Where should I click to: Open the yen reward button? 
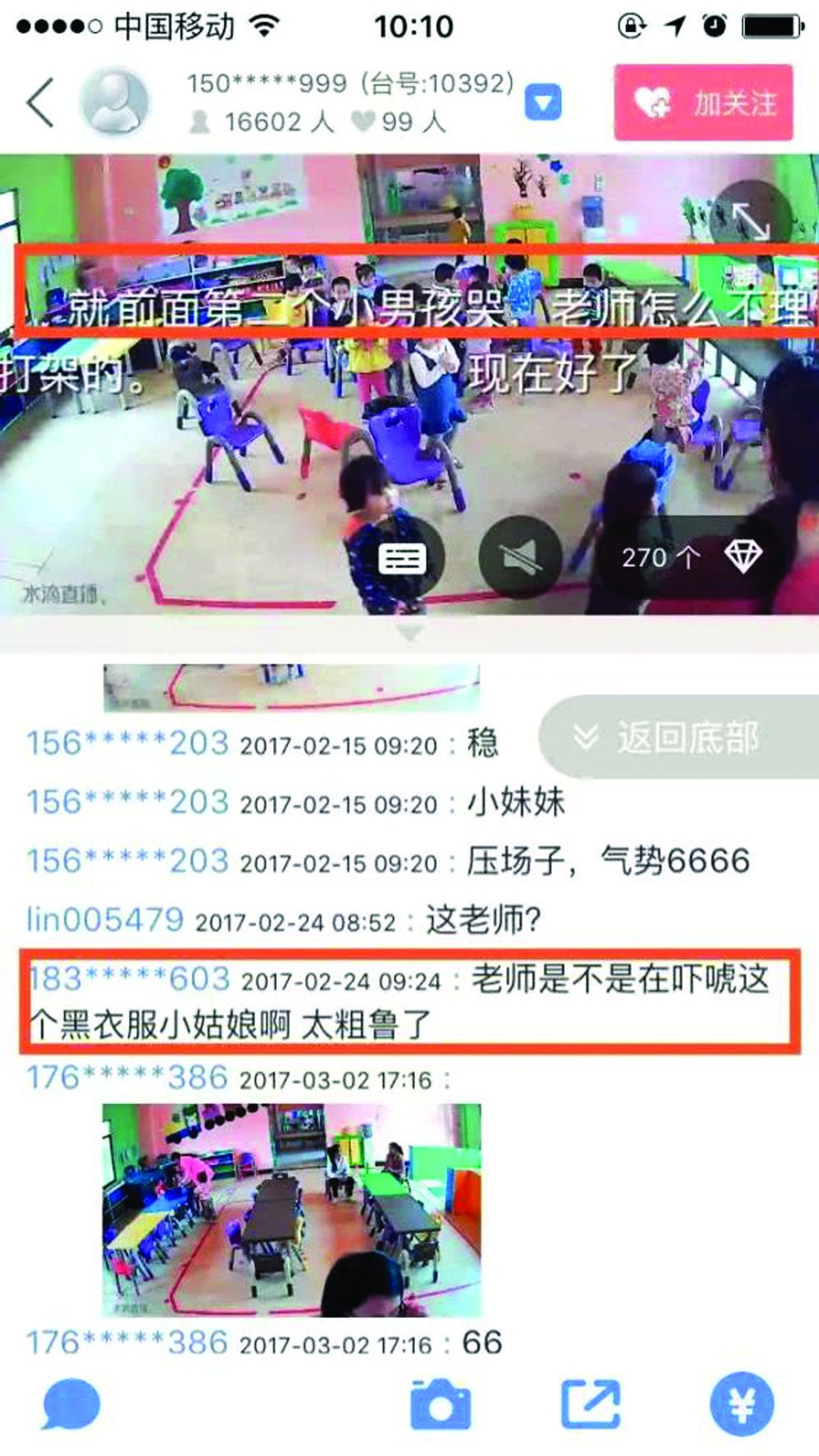click(x=742, y=1404)
